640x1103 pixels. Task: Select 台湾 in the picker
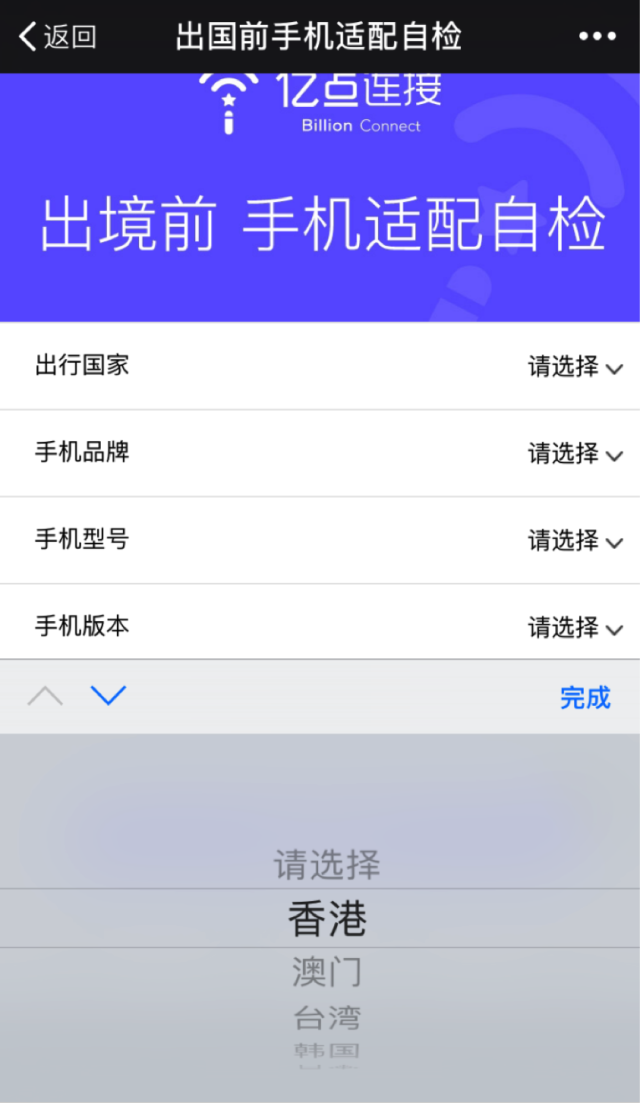point(327,1018)
